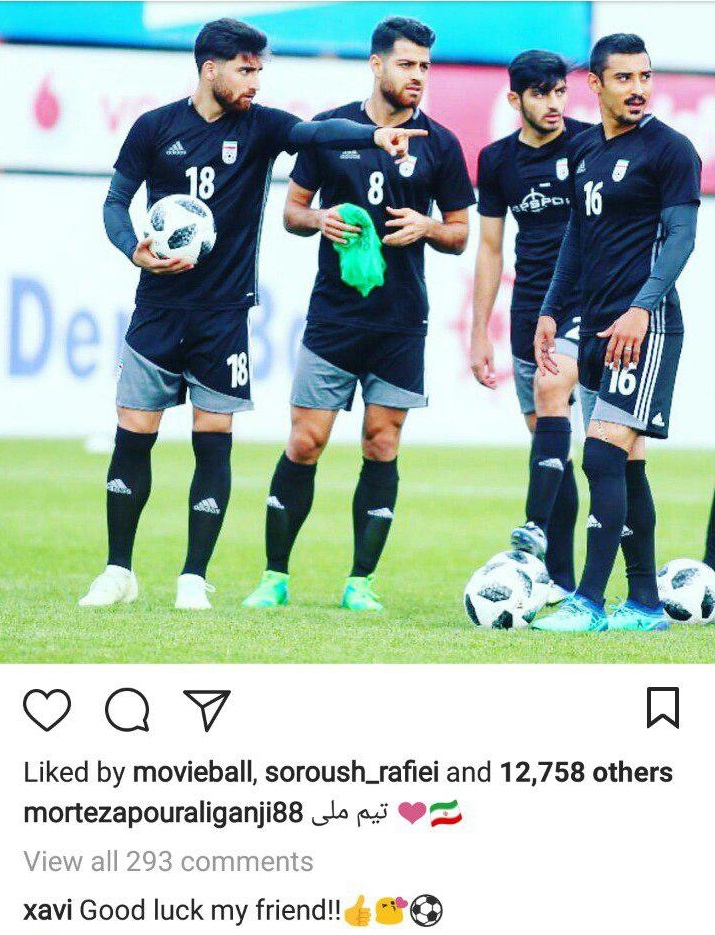View all 293 comments

[x=168, y=862]
